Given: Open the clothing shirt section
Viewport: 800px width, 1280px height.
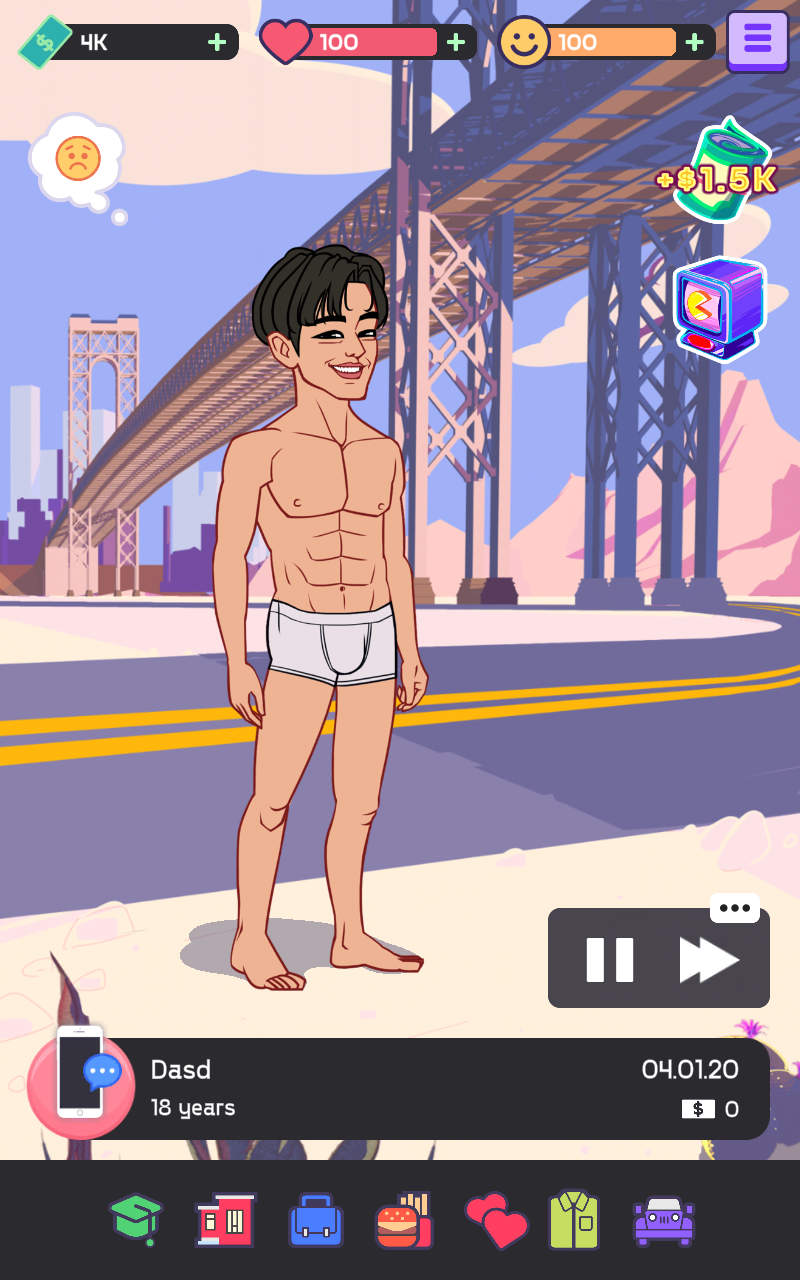Looking at the screenshot, I should [574, 1220].
